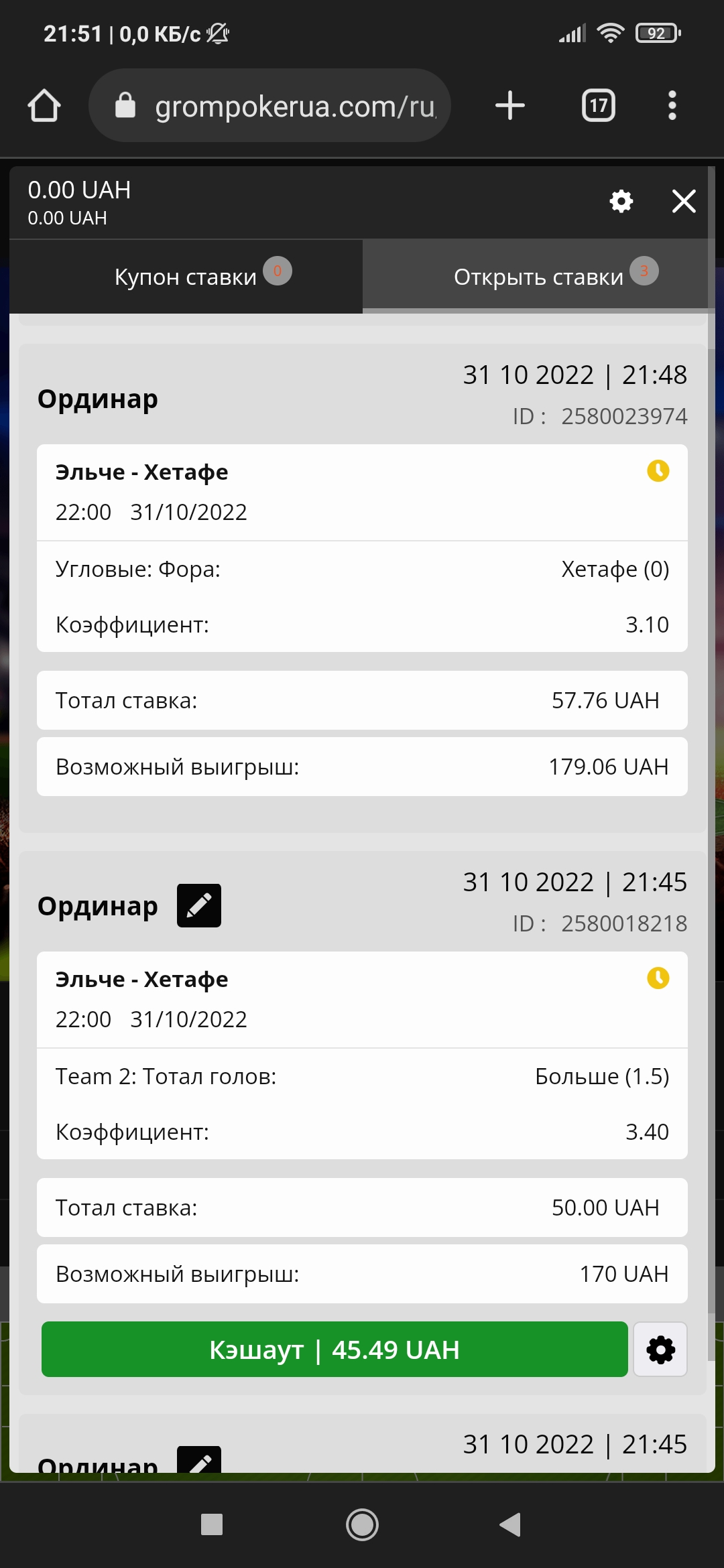This screenshot has height=1568, width=724.
Task: Edit the bet with ID 2580018218
Action: coord(199,905)
